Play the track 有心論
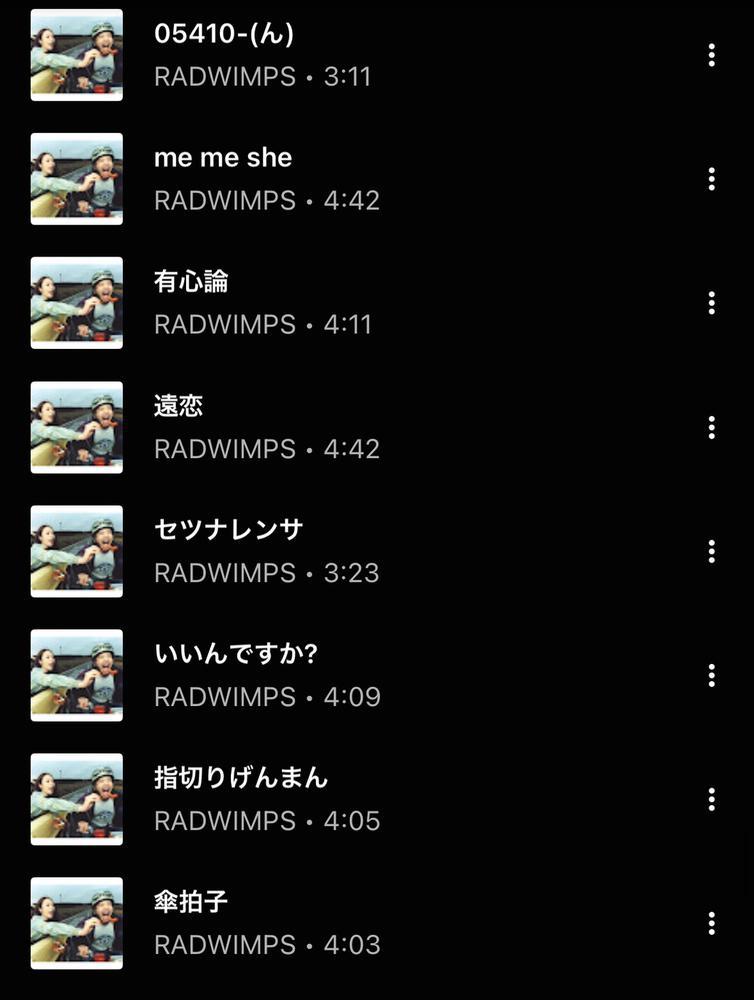Screen dimensions: 754x1000 coord(191,282)
